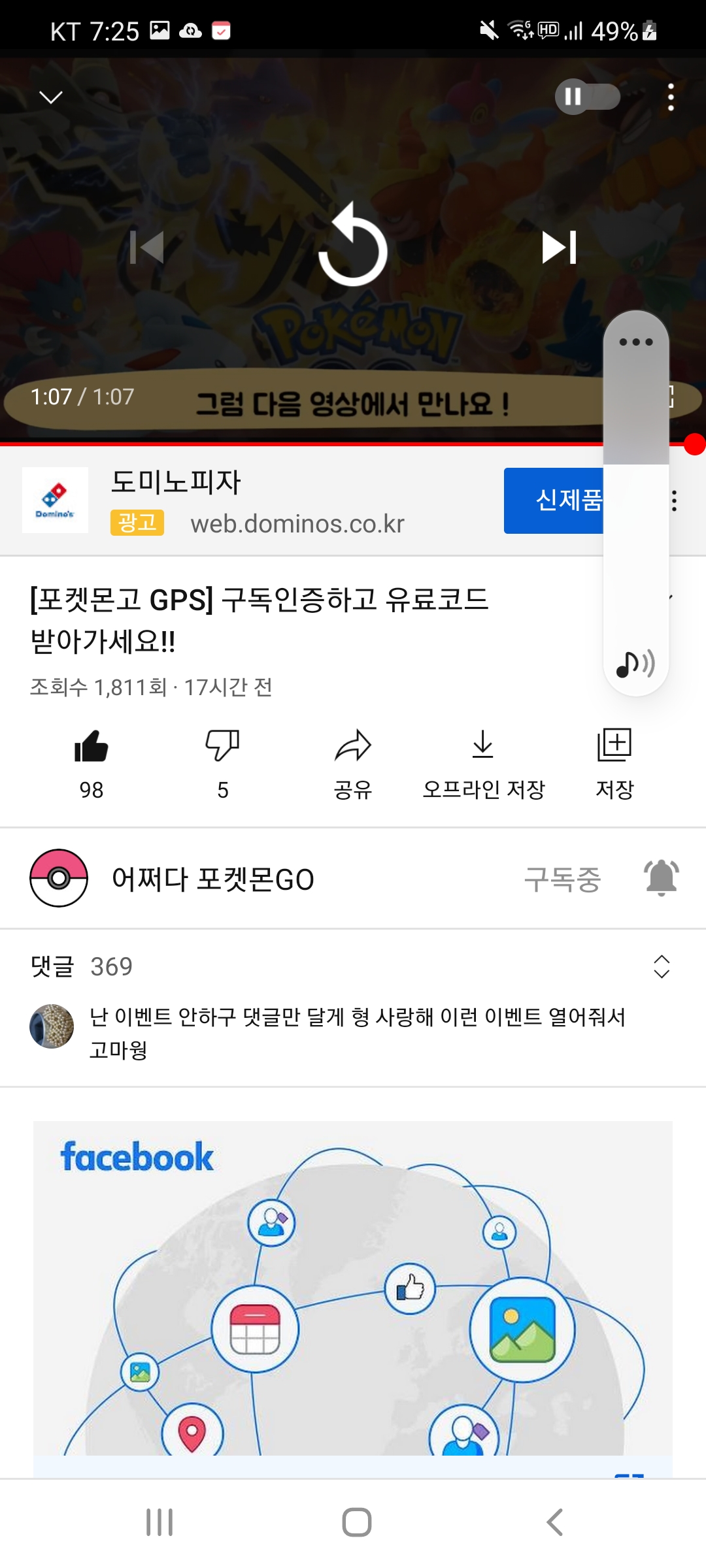Toggle the autoplay switch

[586, 97]
